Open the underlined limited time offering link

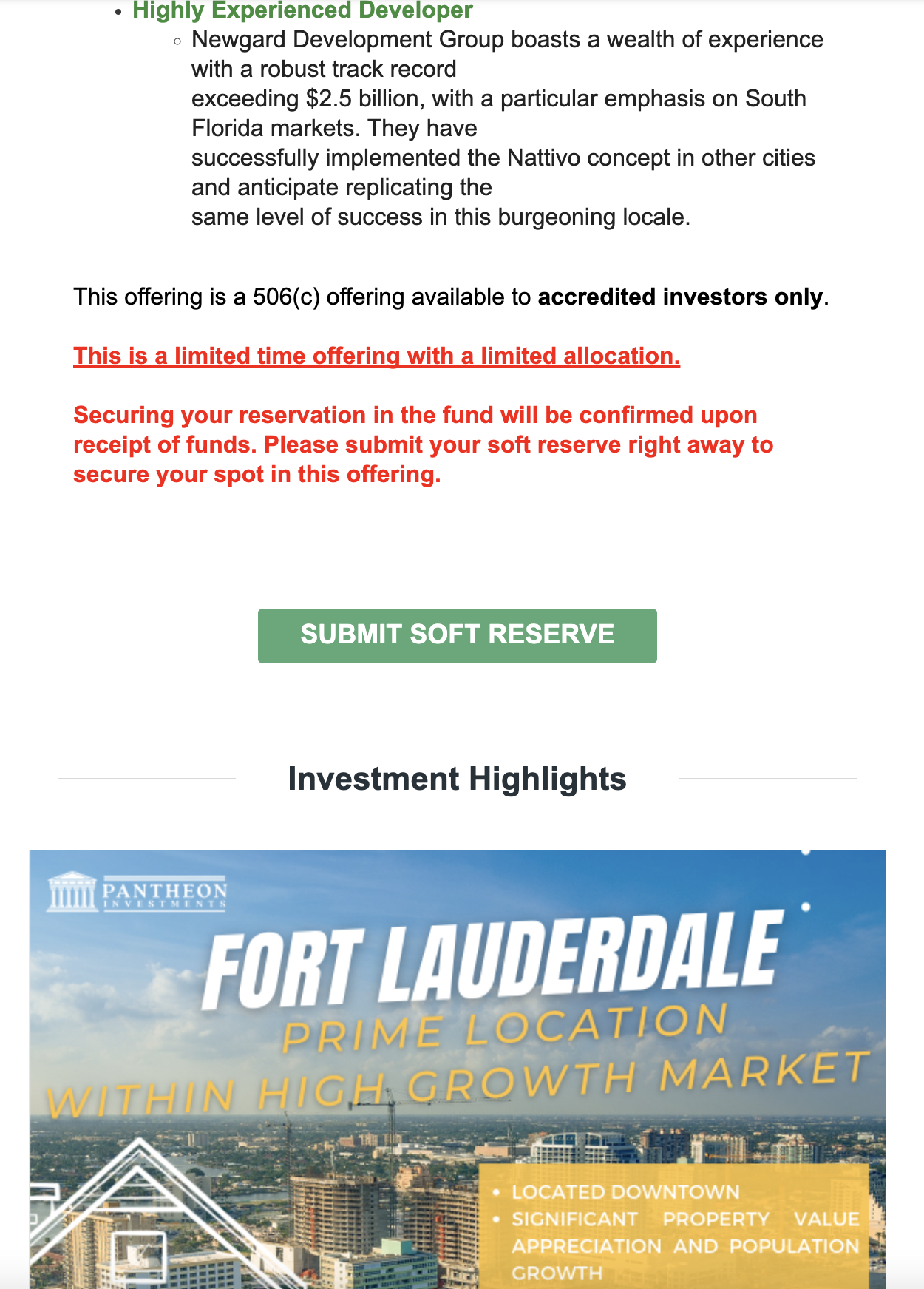pyautogui.click(x=376, y=356)
